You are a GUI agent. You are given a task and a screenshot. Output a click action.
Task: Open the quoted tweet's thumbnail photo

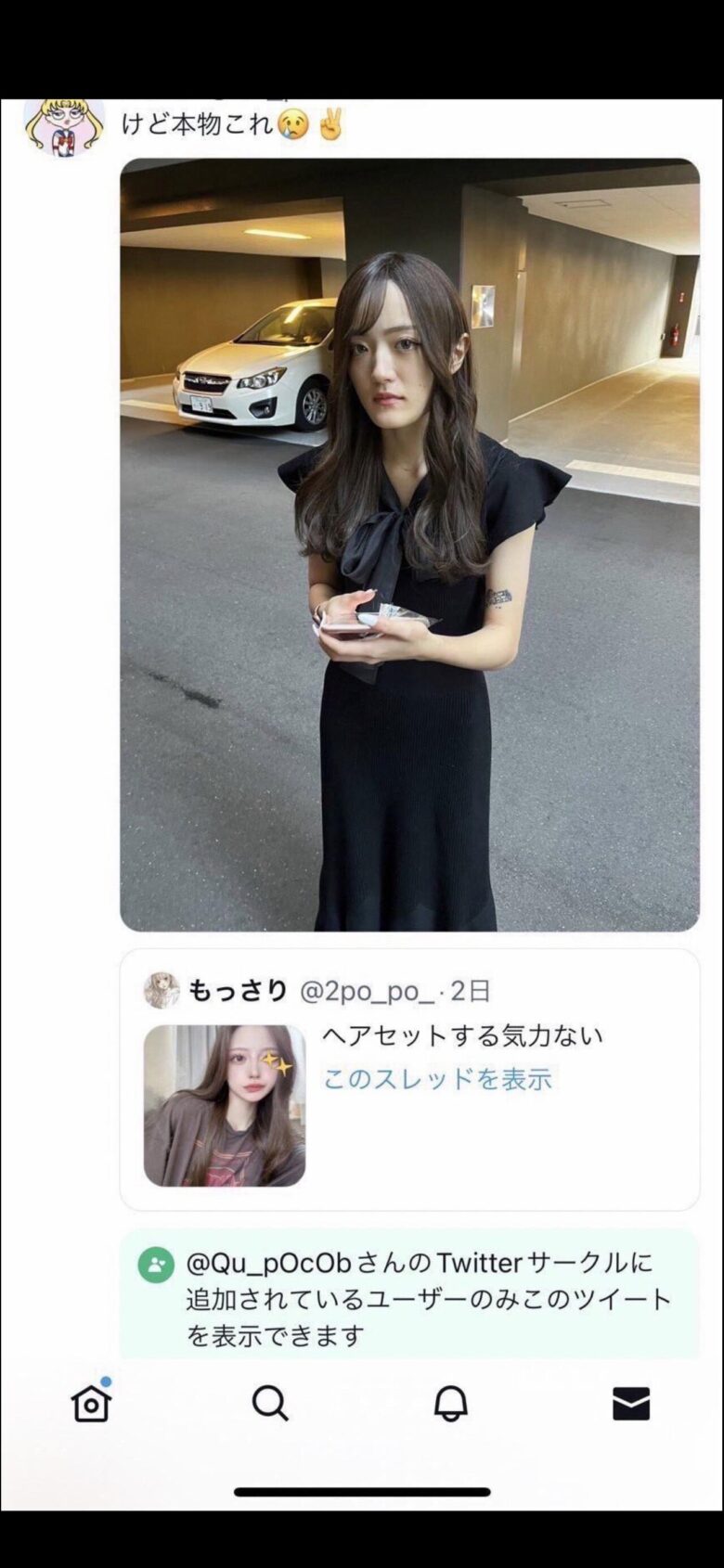point(225,1105)
